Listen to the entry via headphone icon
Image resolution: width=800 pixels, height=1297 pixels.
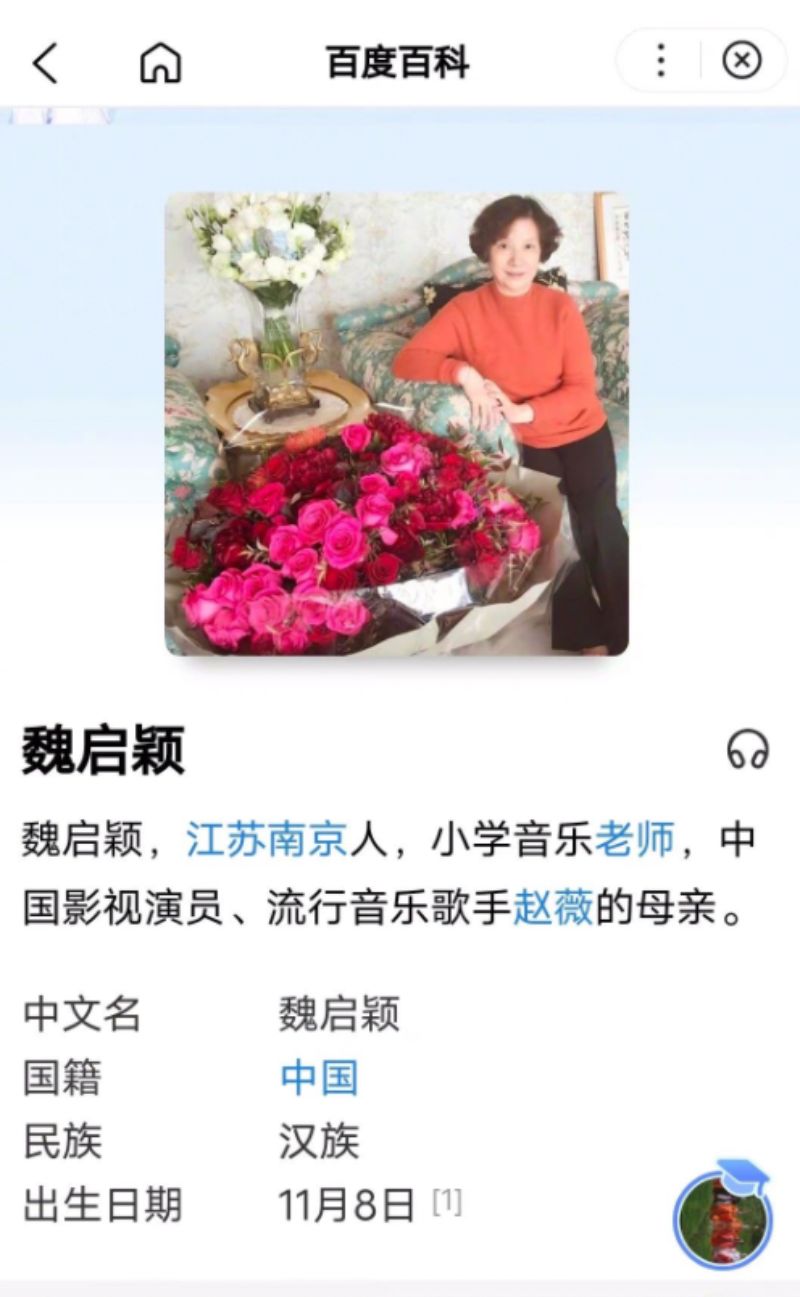(x=747, y=749)
